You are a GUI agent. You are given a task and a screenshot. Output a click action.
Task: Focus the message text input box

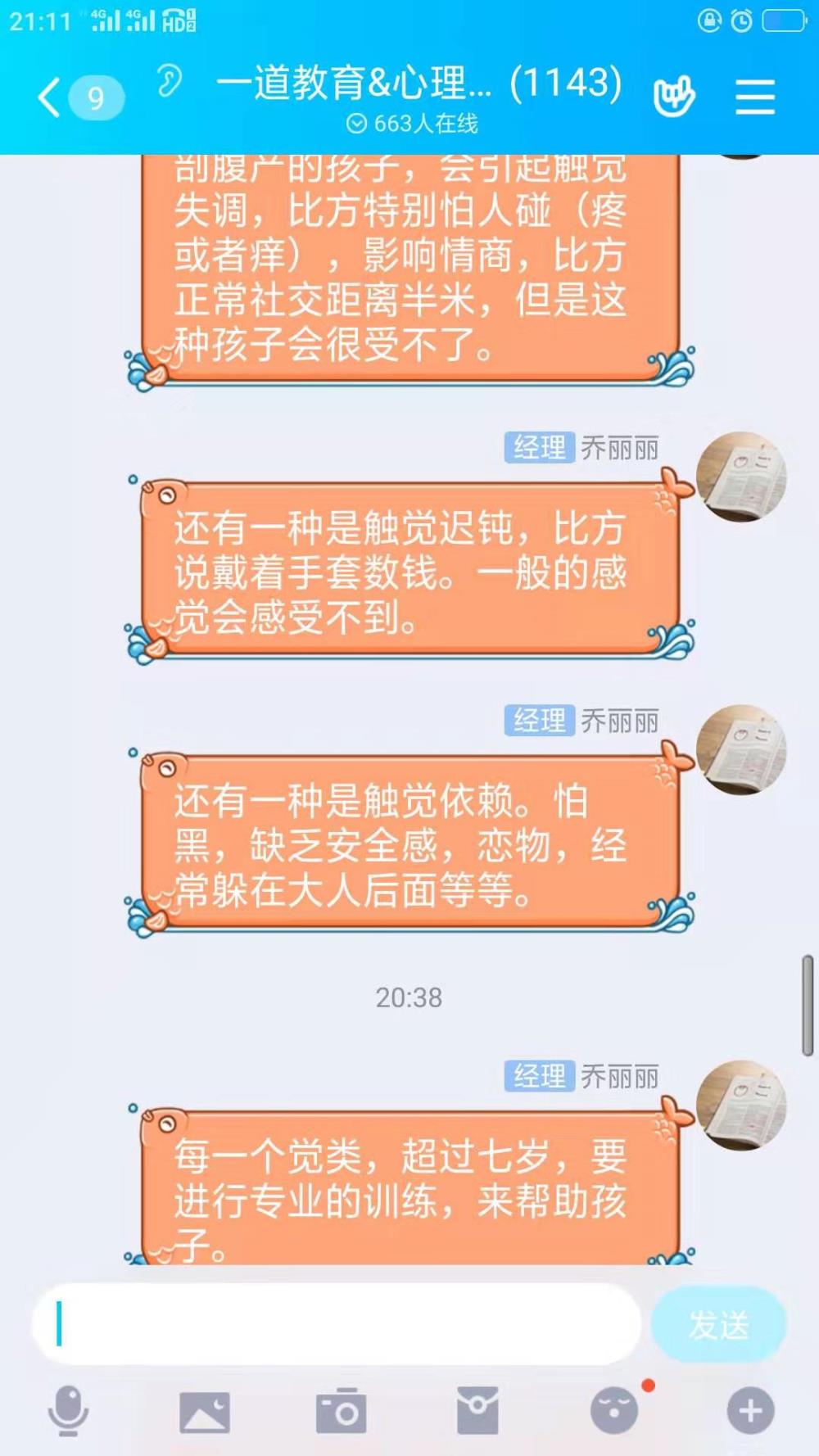tap(337, 1323)
